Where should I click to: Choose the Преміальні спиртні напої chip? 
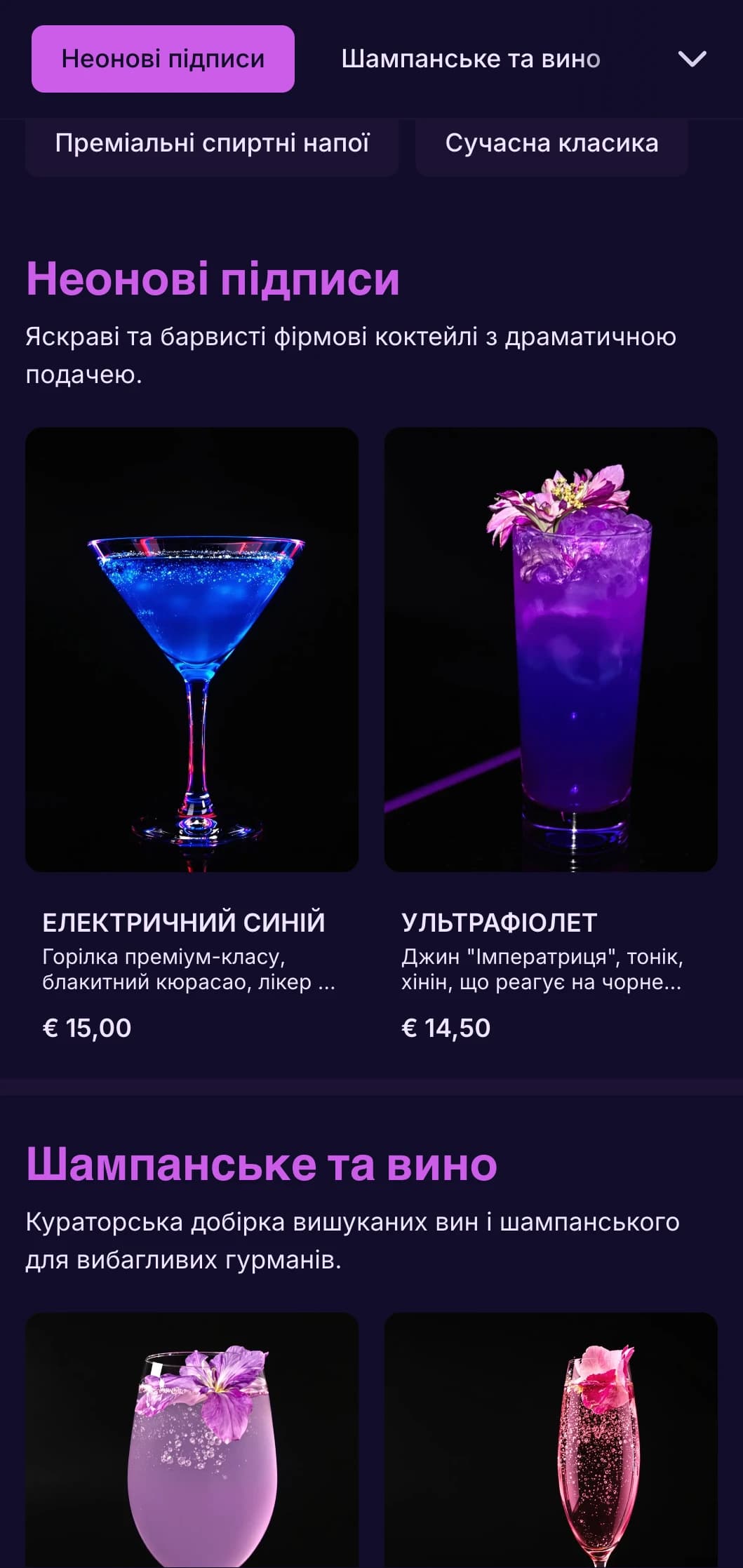[212, 144]
